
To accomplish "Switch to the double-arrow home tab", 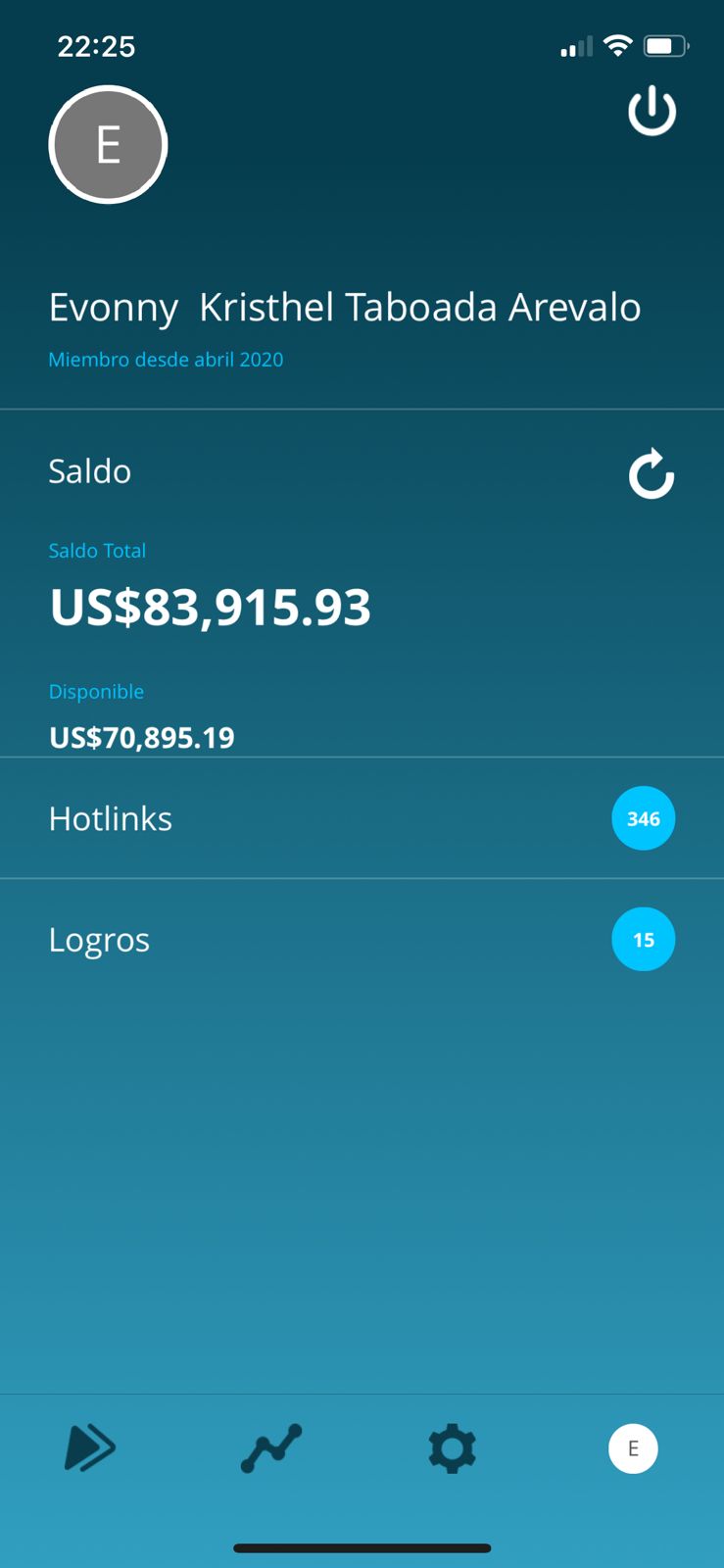I will [x=90, y=1447].
